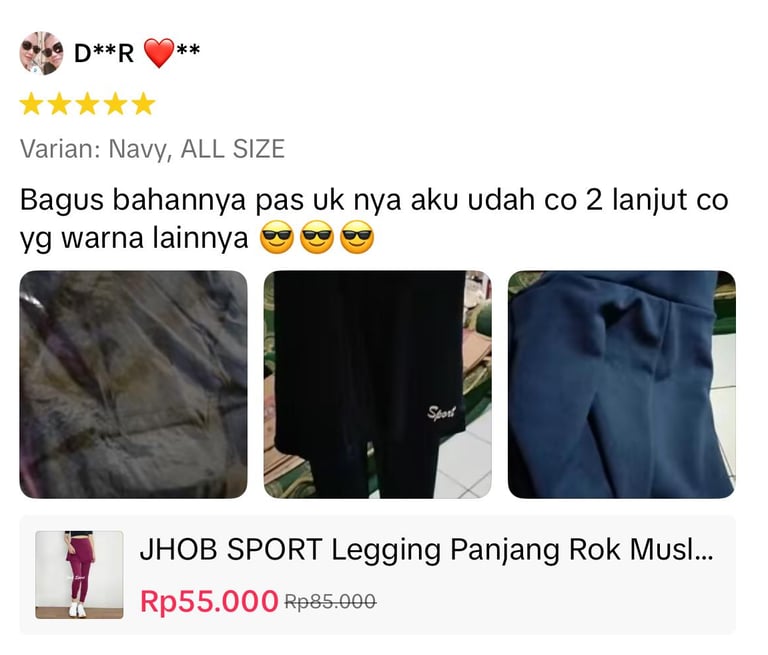Image resolution: width=768 pixels, height=655 pixels.
Task: Open the reviewer D**R's profile picture
Action: 41,53
